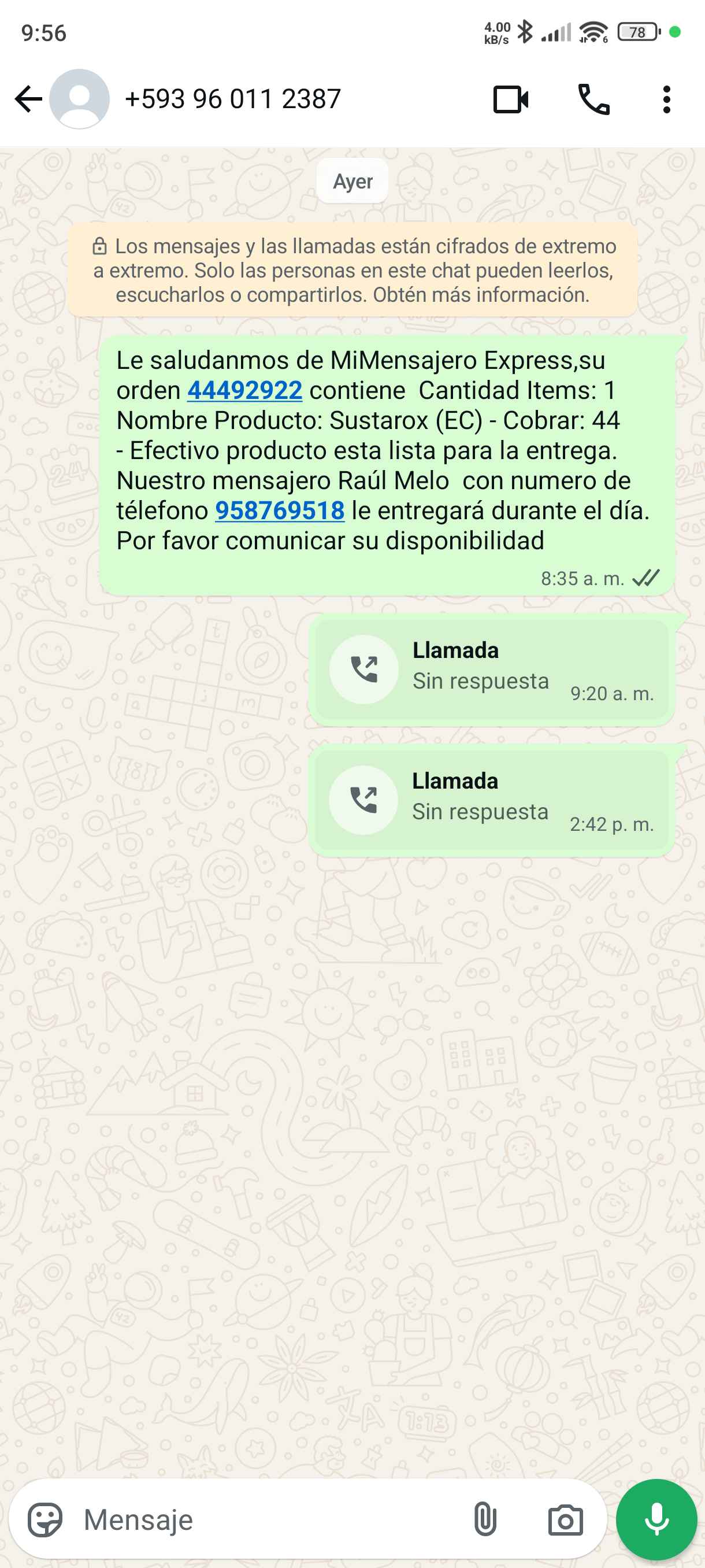Open the encryption info notice

click(x=353, y=270)
